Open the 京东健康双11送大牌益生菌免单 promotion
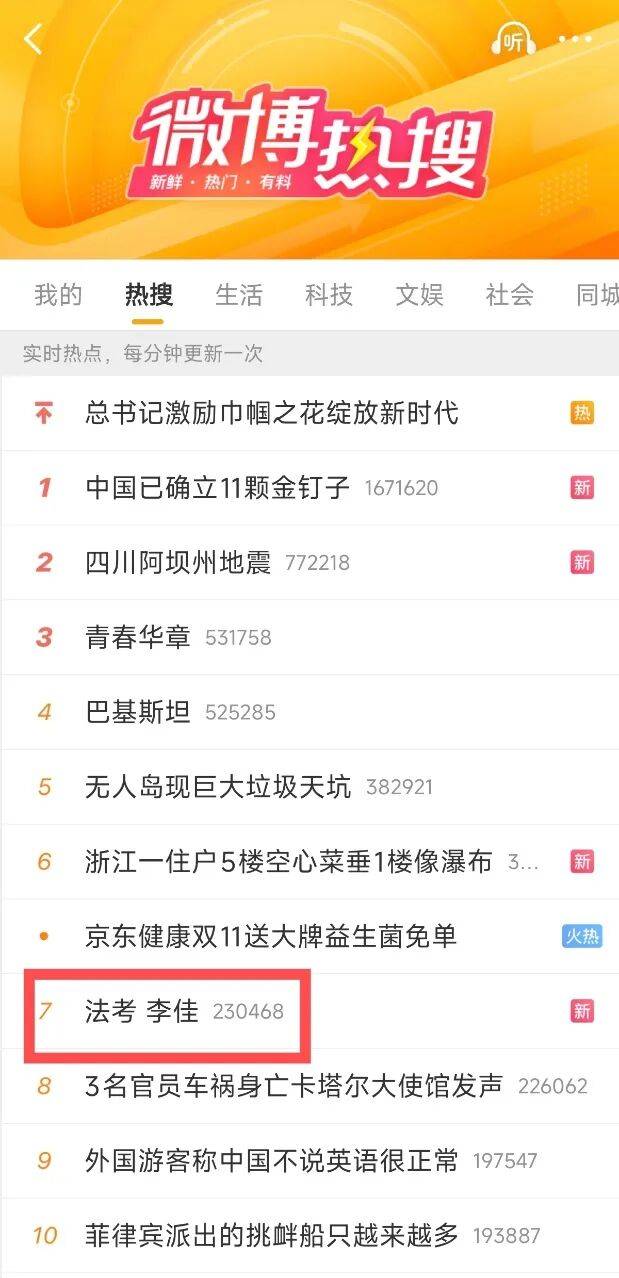 pos(271,936)
